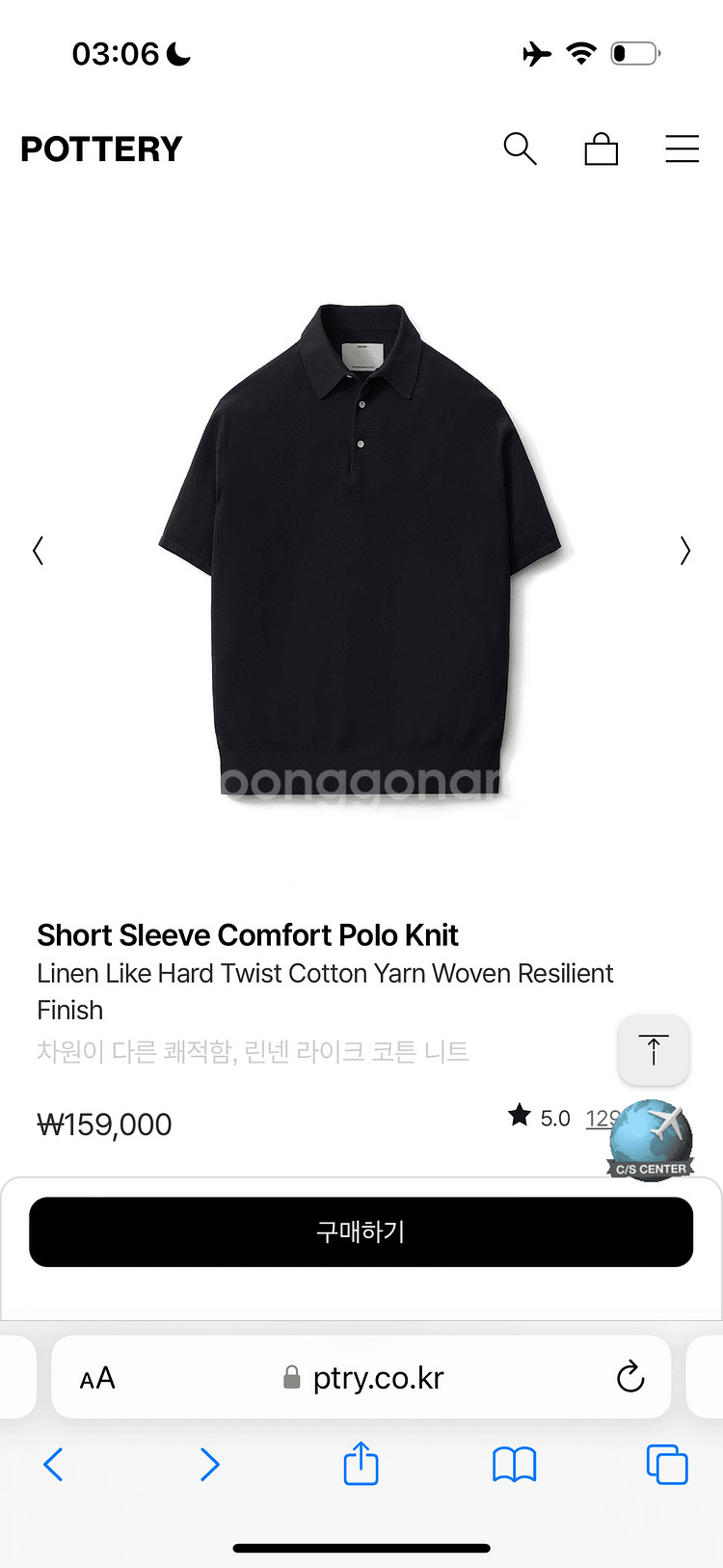This screenshot has height=1568, width=723.
Task: Go forward in Safari
Action: [x=209, y=1465]
